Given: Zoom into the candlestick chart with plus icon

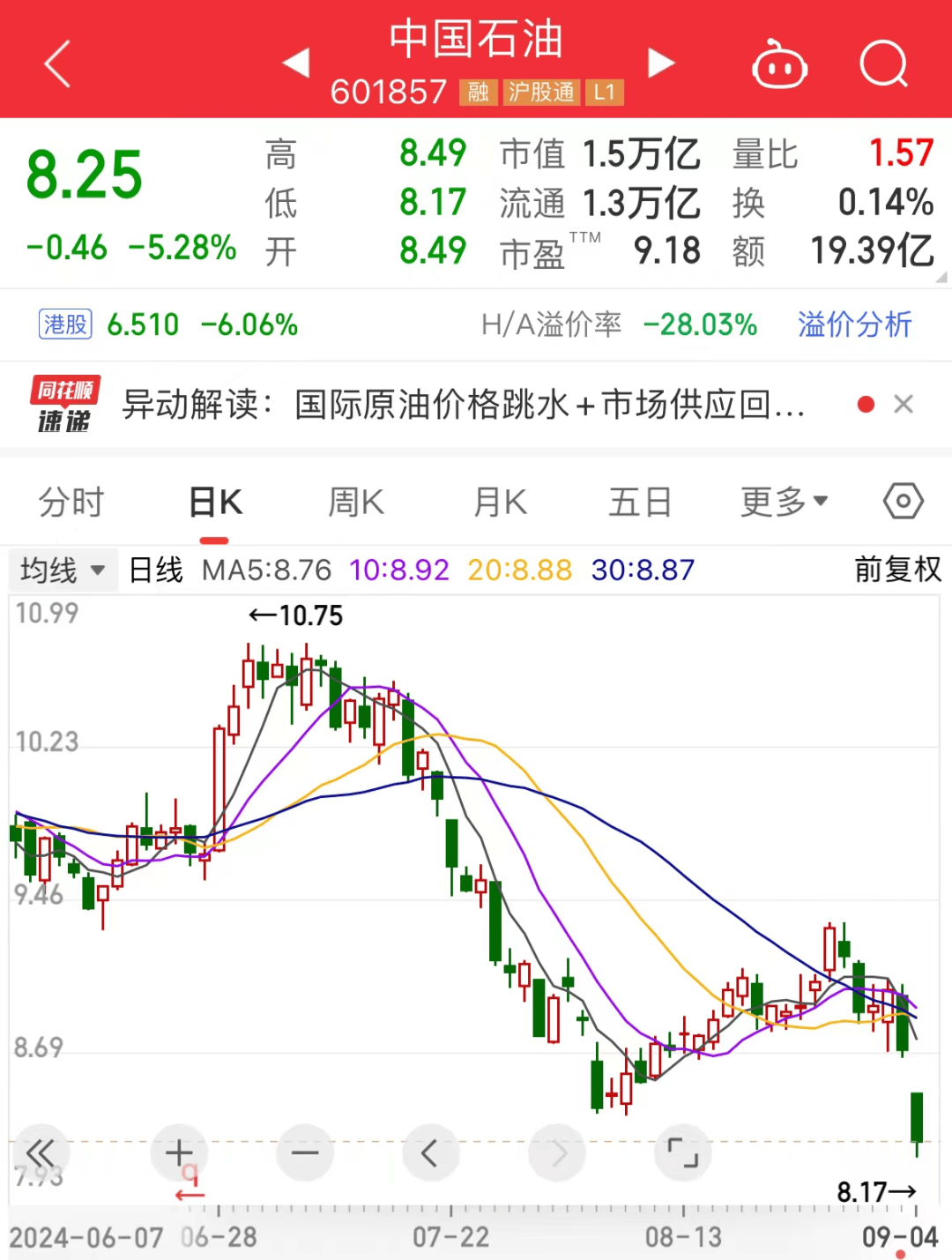Looking at the screenshot, I should click(179, 1152).
